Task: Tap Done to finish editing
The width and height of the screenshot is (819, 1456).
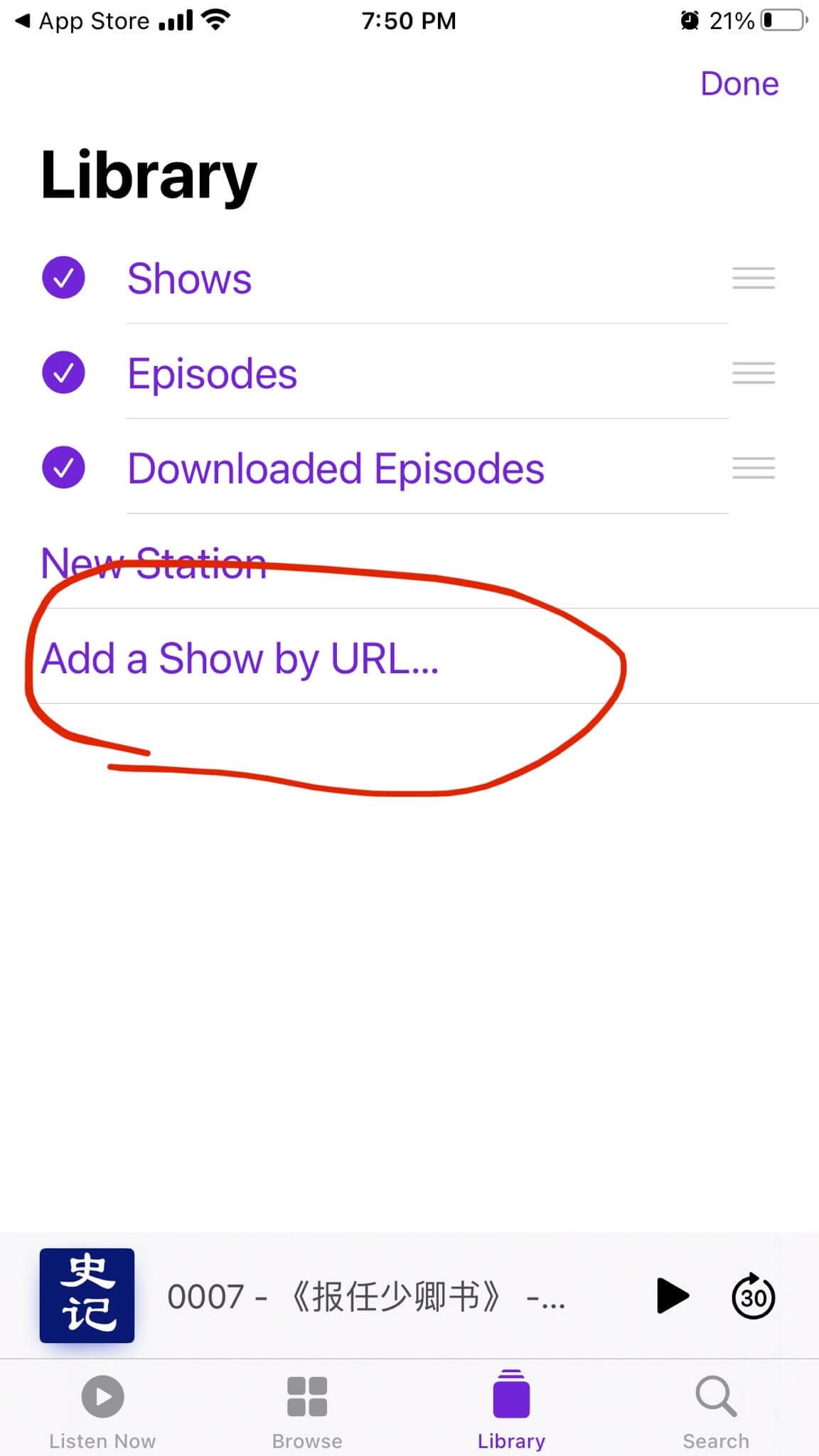Action: click(x=739, y=84)
